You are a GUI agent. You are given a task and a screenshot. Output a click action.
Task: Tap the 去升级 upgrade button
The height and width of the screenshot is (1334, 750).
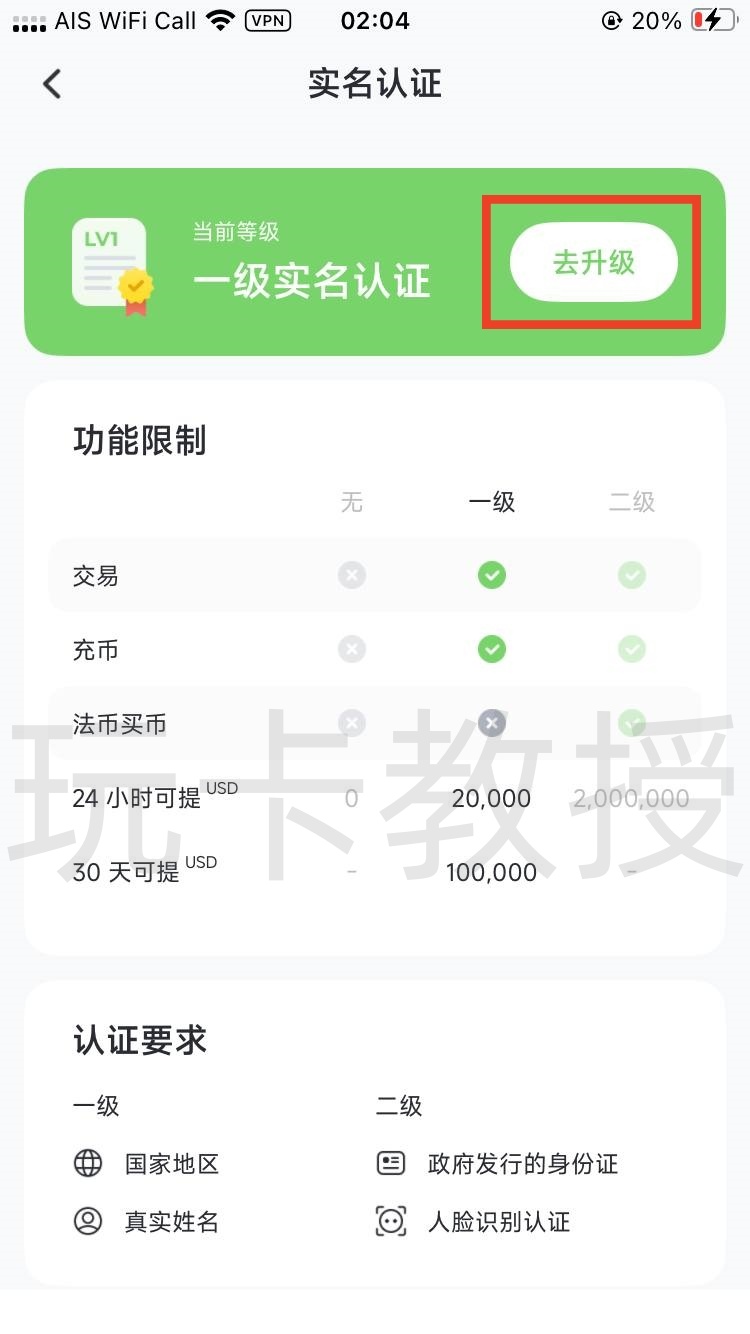pos(594,263)
